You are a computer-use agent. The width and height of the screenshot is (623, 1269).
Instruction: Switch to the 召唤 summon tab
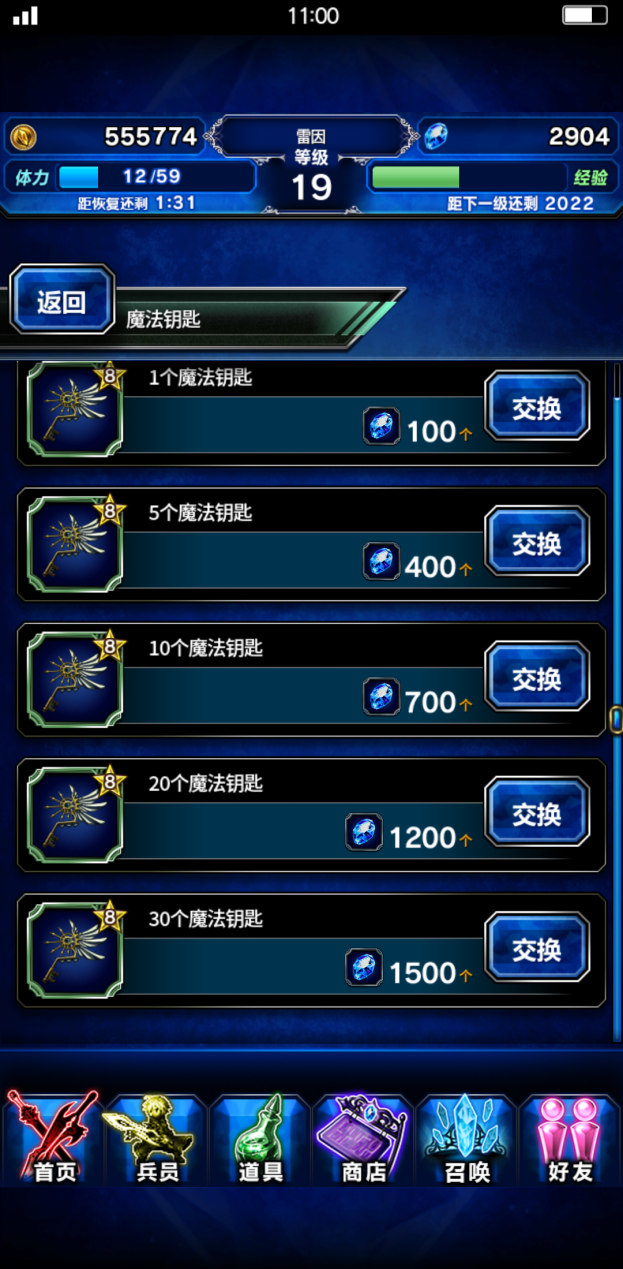click(467, 1138)
